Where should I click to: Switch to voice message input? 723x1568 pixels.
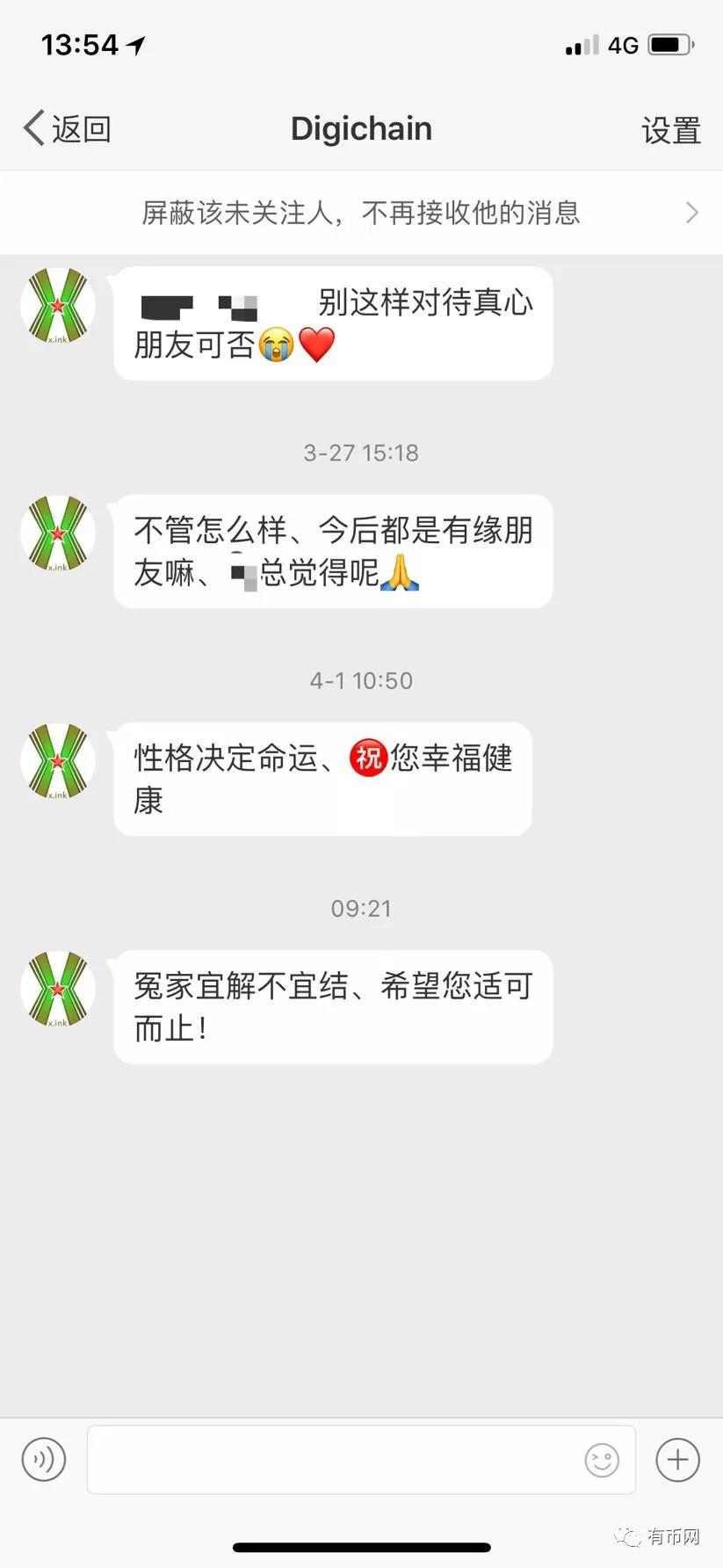pos(44,1460)
